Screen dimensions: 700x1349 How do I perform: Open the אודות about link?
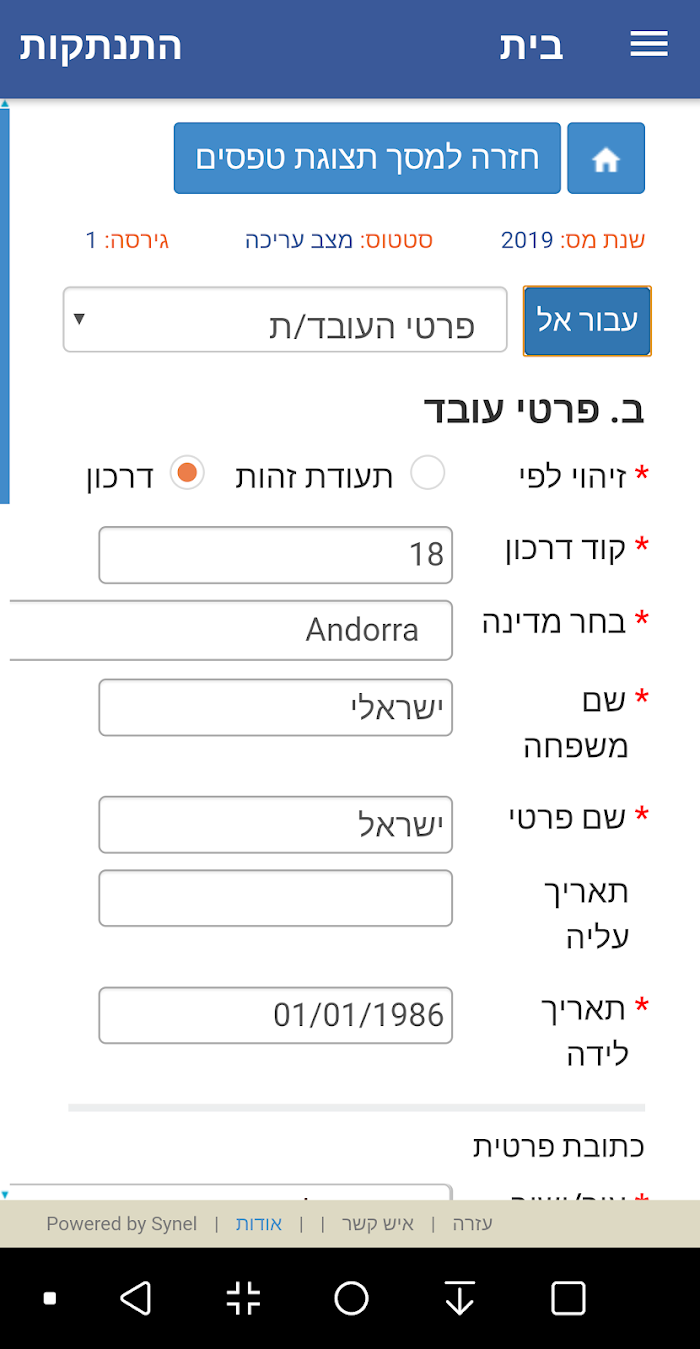pyautogui.click(x=259, y=1224)
